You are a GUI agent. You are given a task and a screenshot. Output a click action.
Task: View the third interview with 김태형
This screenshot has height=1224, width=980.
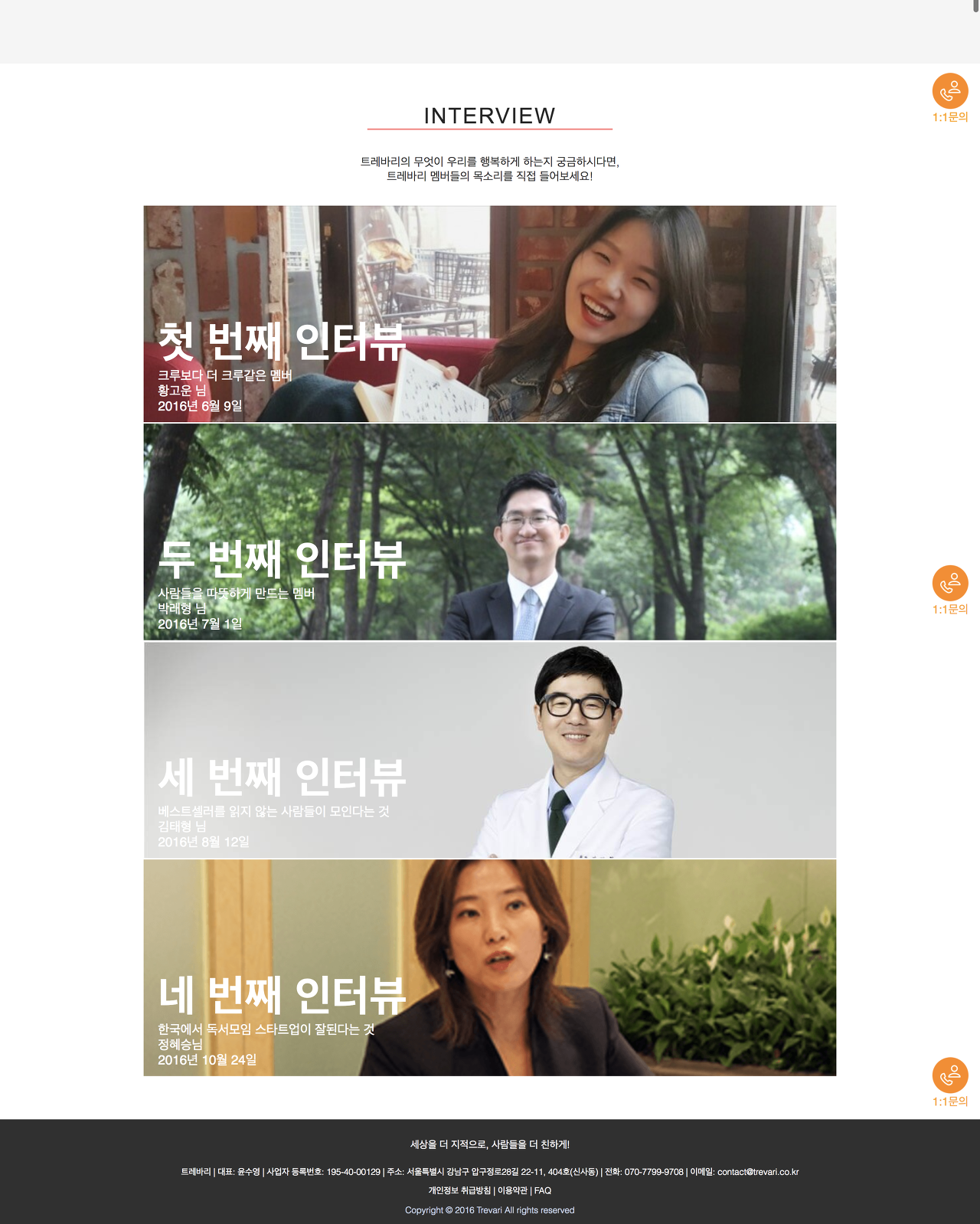click(489, 750)
